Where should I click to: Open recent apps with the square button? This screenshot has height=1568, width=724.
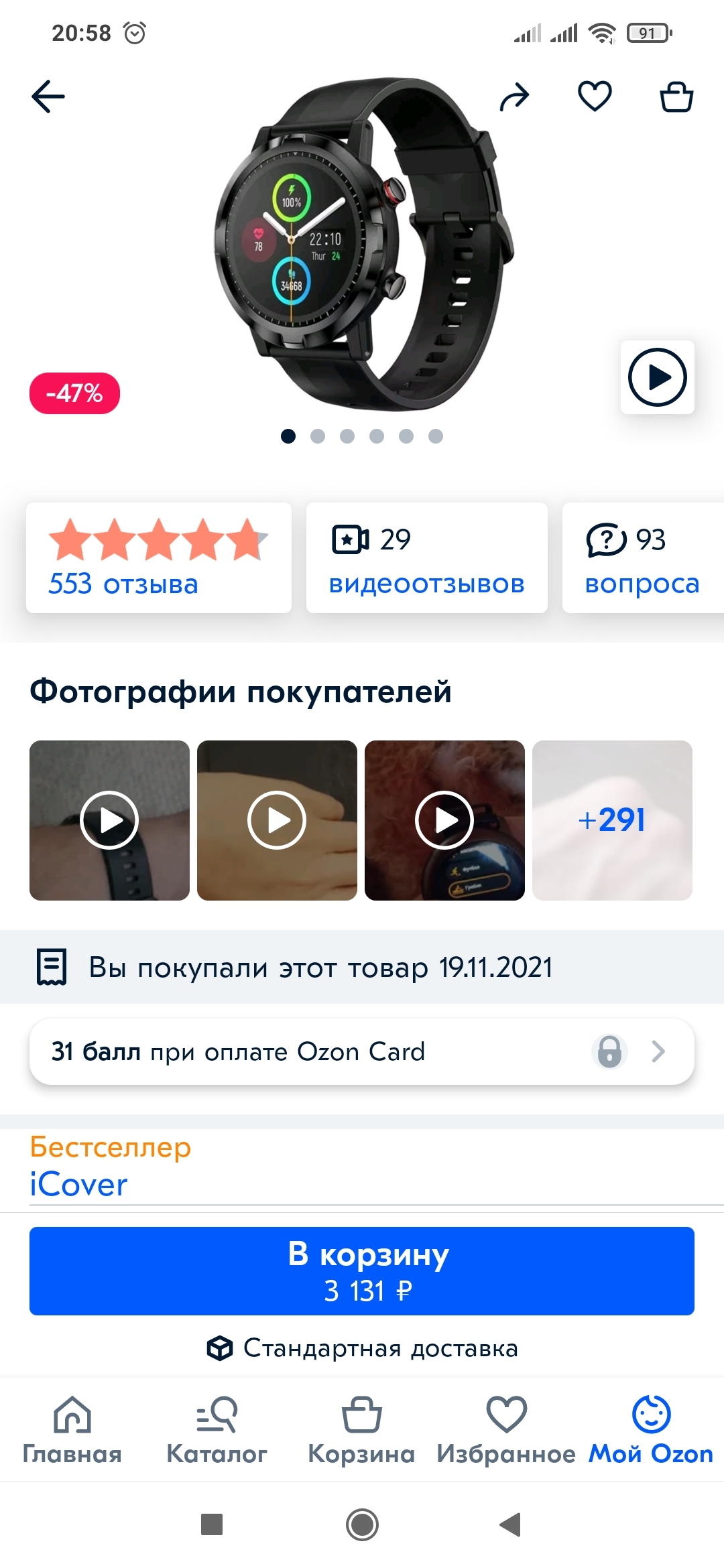[x=212, y=1524]
